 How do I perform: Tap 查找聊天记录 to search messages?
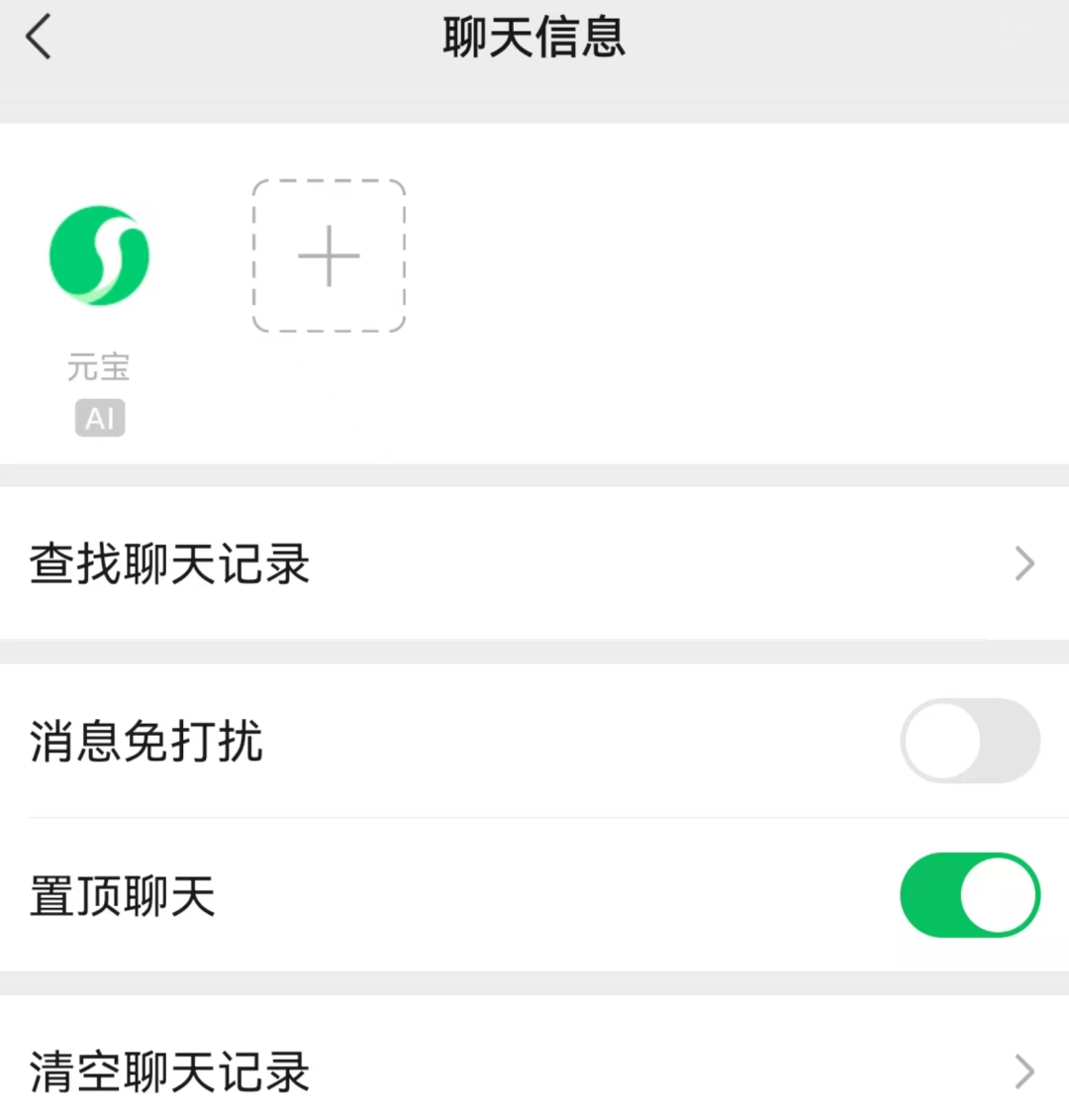tap(169, 563)
